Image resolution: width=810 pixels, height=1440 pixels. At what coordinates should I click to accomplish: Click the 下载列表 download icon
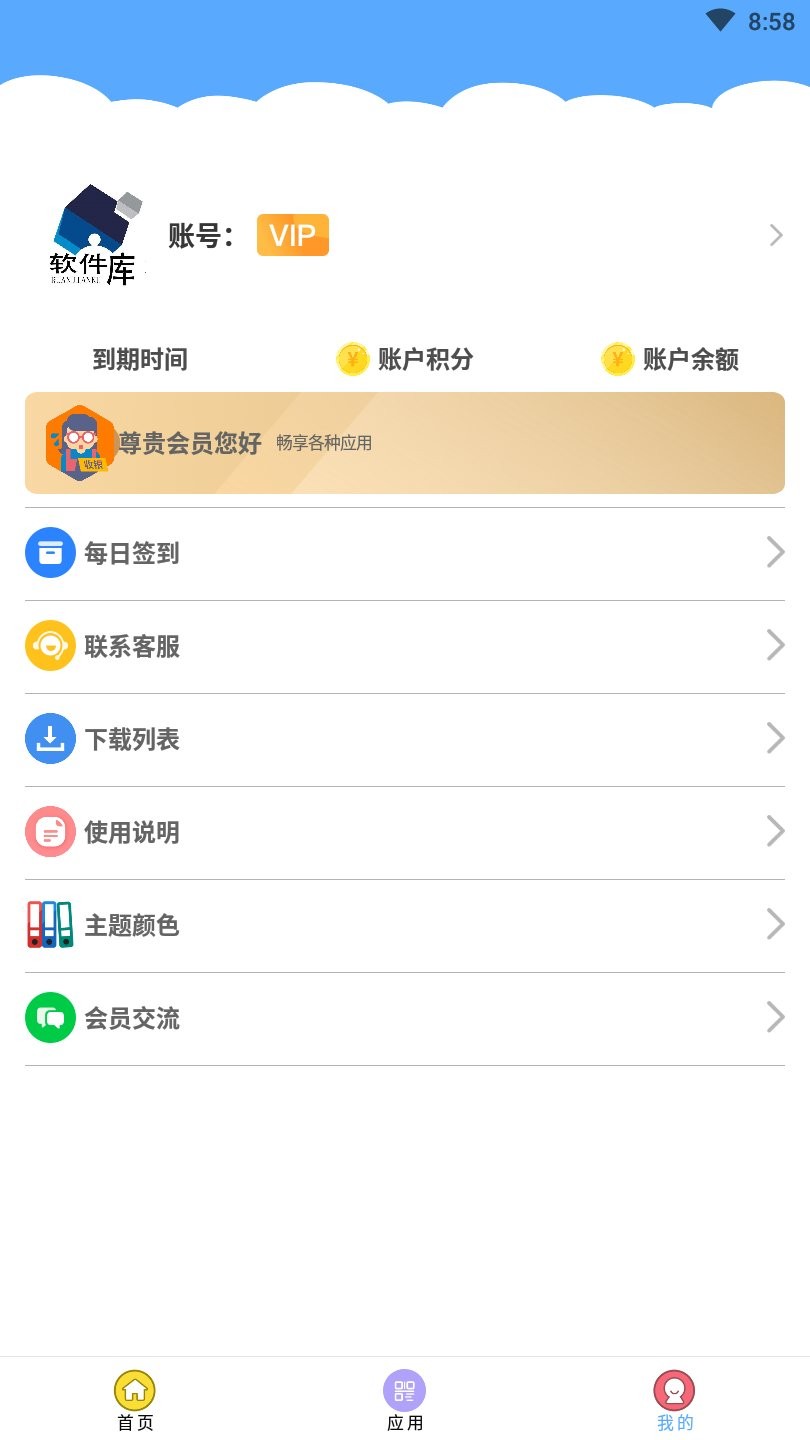click(50, 738)
